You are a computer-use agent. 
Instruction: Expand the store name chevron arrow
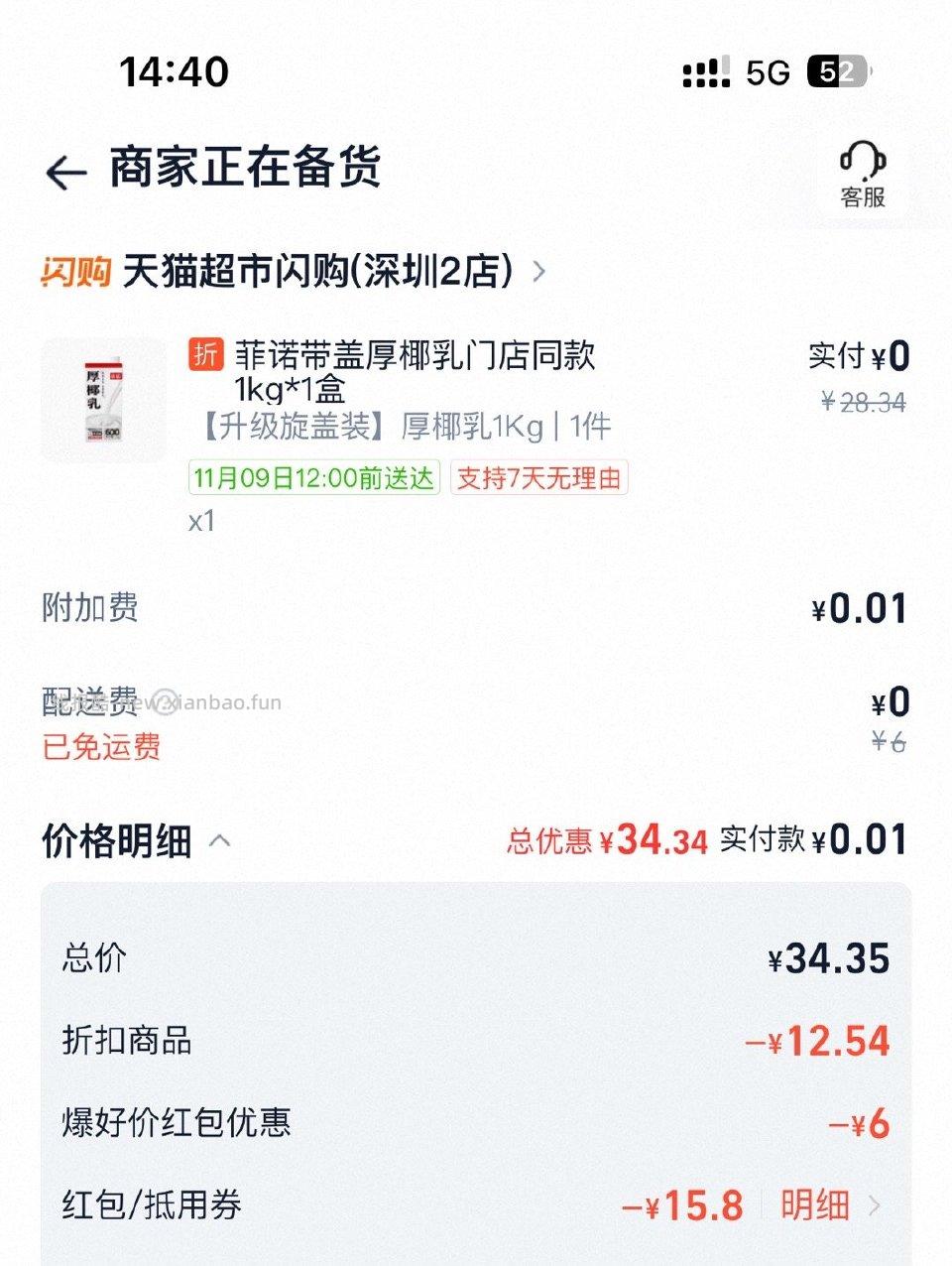[x=536, y=272]
